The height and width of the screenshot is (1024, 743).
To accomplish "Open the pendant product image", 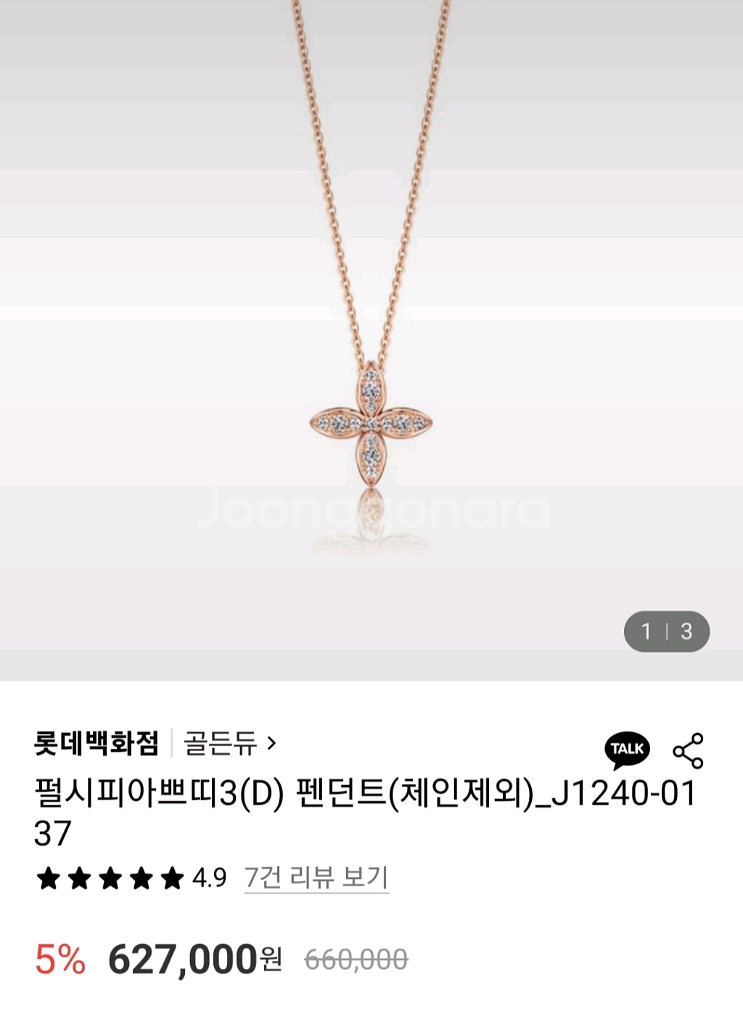I will coord(371,340).
